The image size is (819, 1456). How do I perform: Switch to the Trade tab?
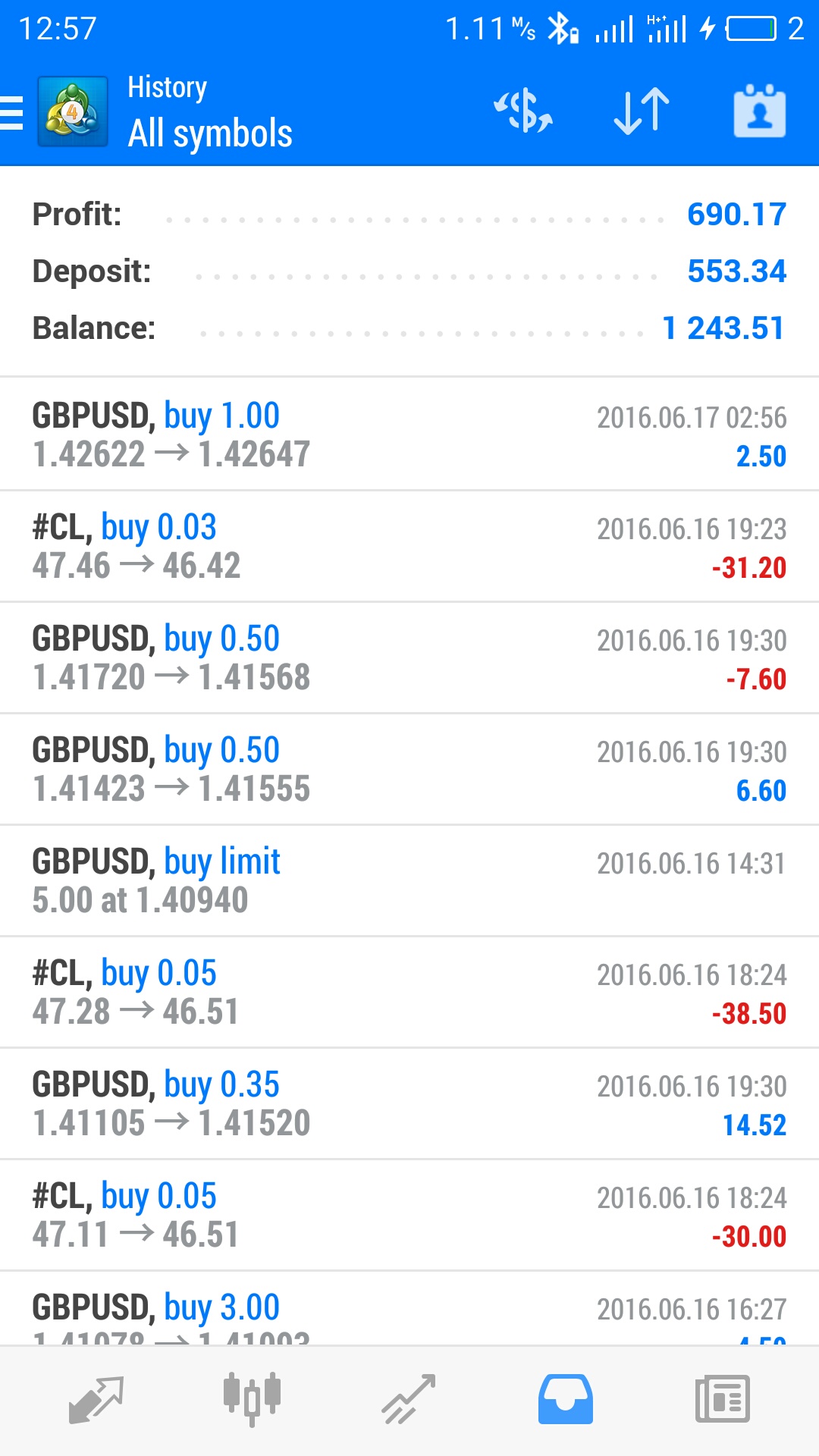(409, 1400)
